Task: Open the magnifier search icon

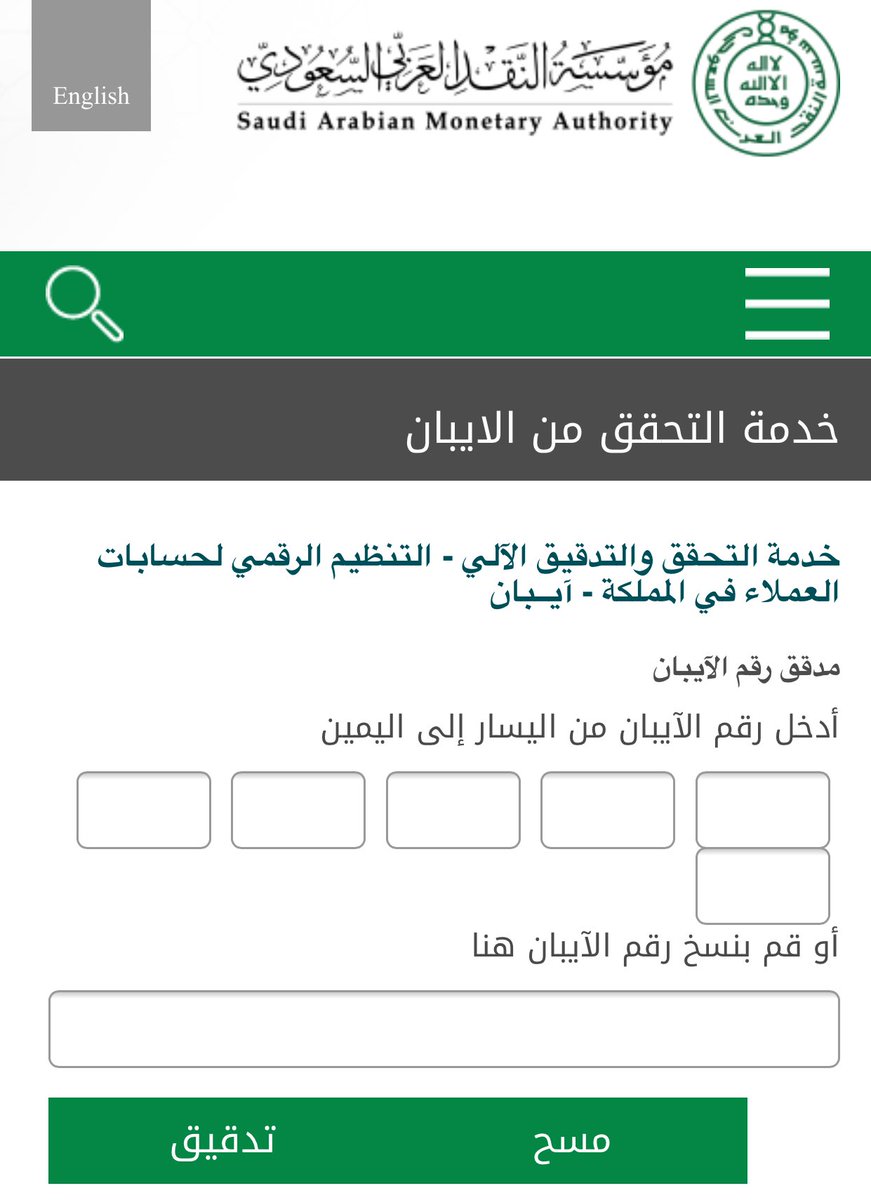Action: coord(84,304)
